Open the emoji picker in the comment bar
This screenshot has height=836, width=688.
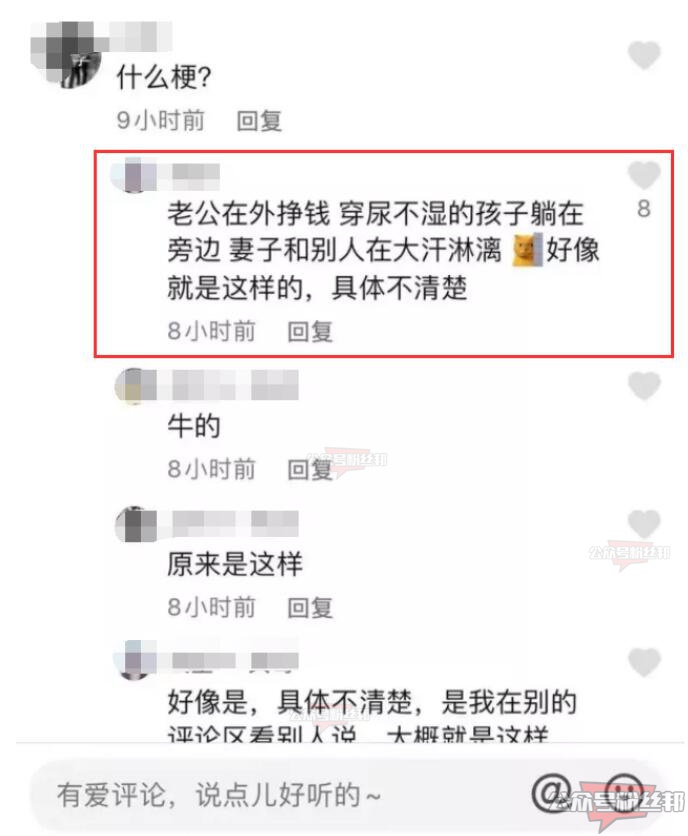coord(626,793)
